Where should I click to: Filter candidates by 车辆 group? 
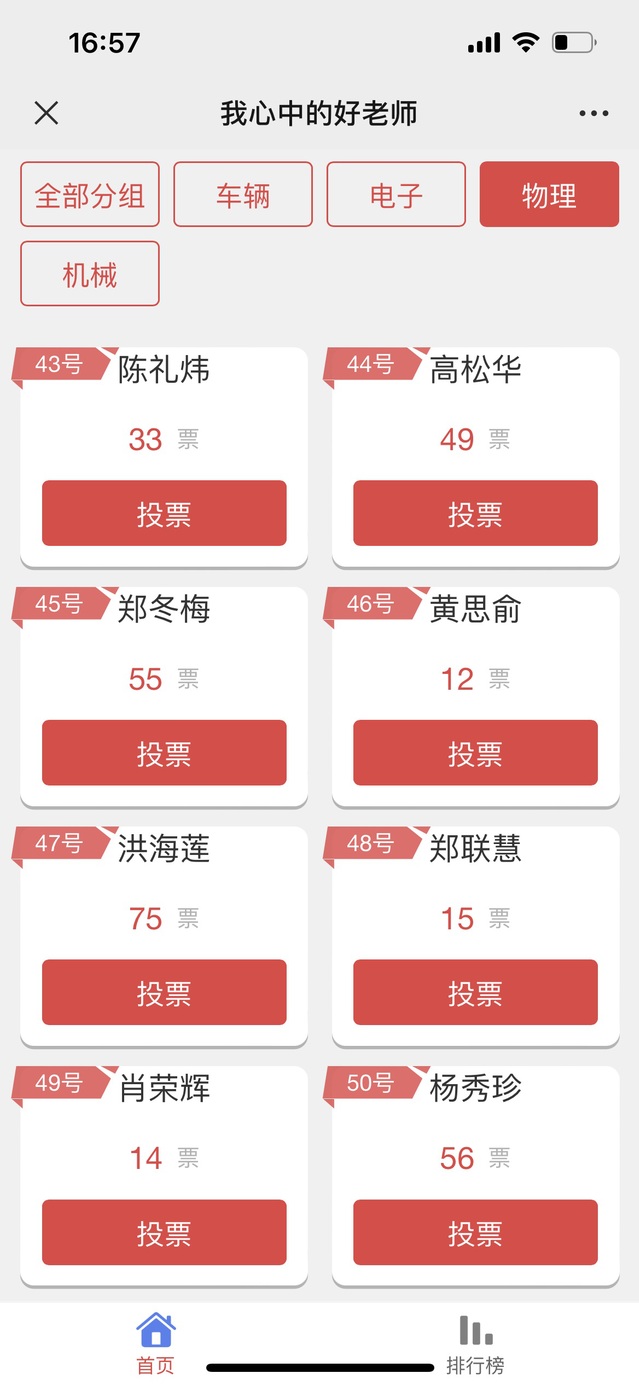243,194
